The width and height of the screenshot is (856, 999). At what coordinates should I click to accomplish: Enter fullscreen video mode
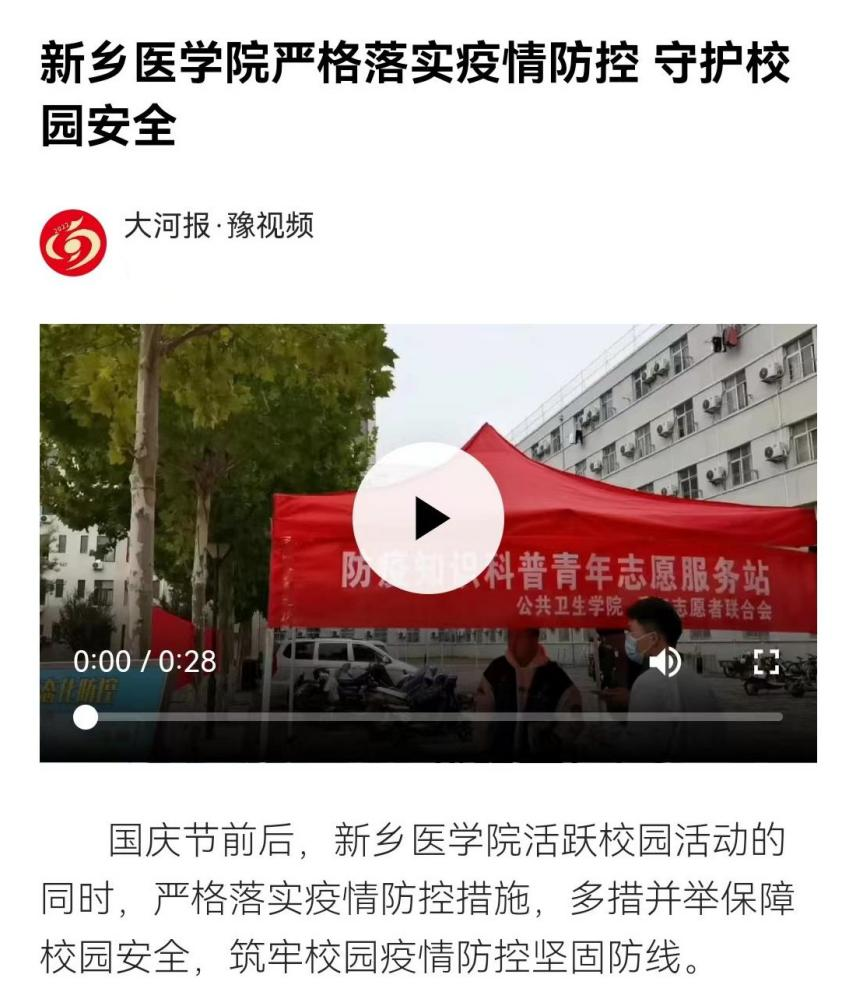(x=766, y=661)
